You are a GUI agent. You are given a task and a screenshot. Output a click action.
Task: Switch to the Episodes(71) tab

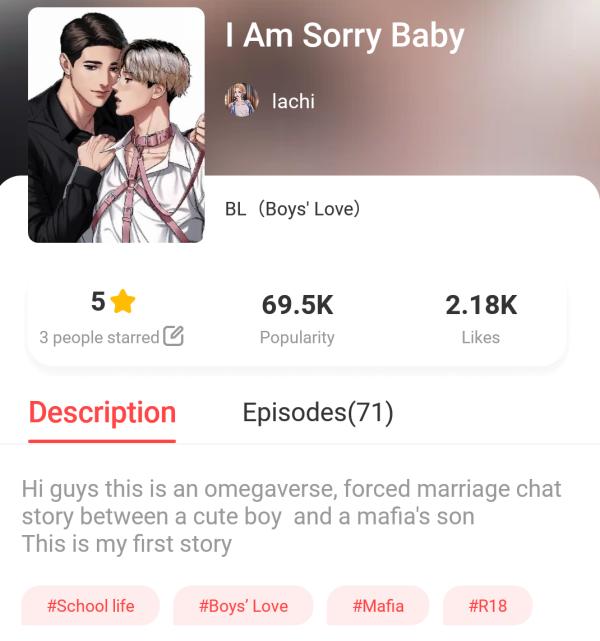[x=318, y=413]
